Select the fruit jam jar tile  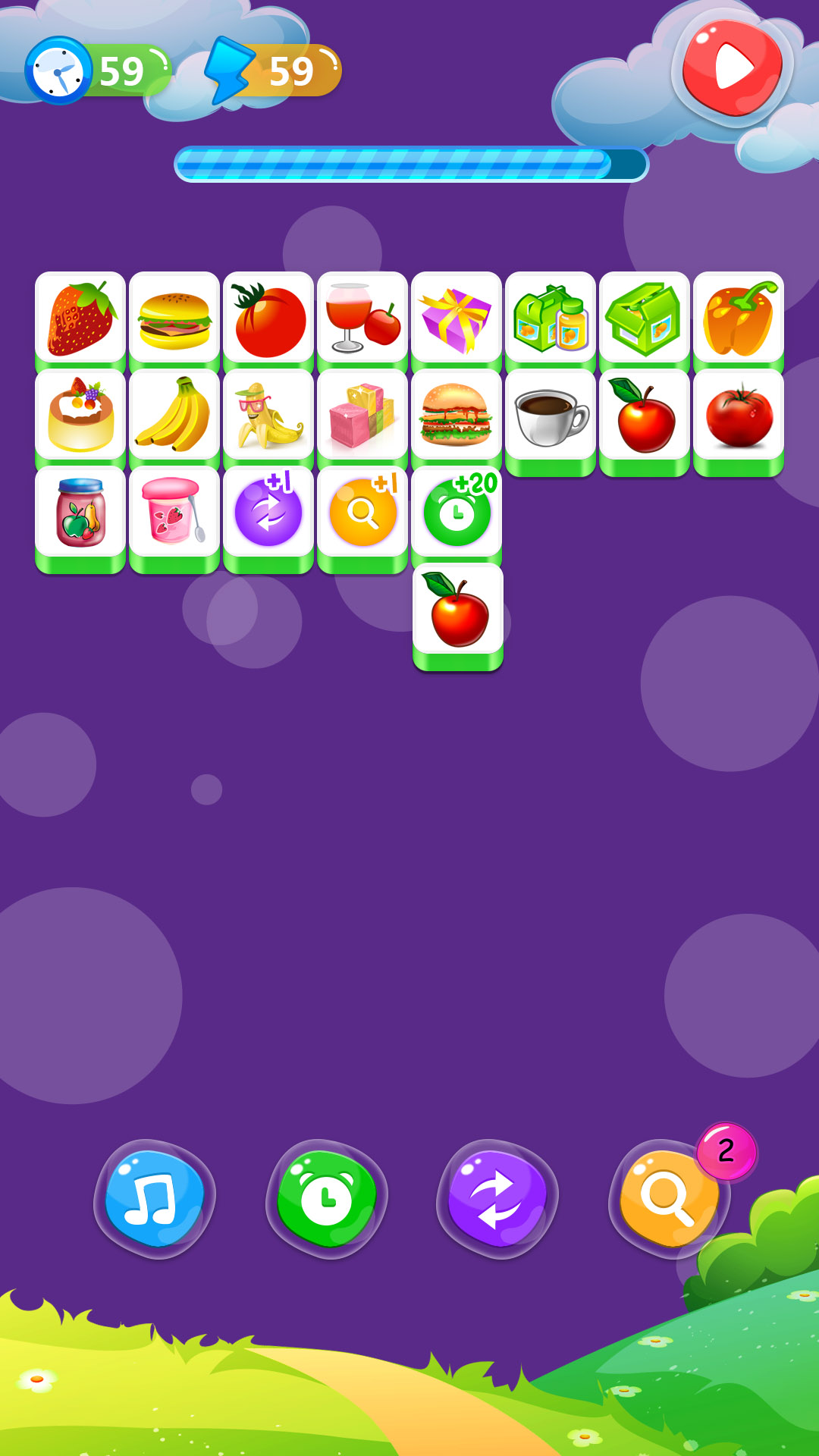[80, 513]
